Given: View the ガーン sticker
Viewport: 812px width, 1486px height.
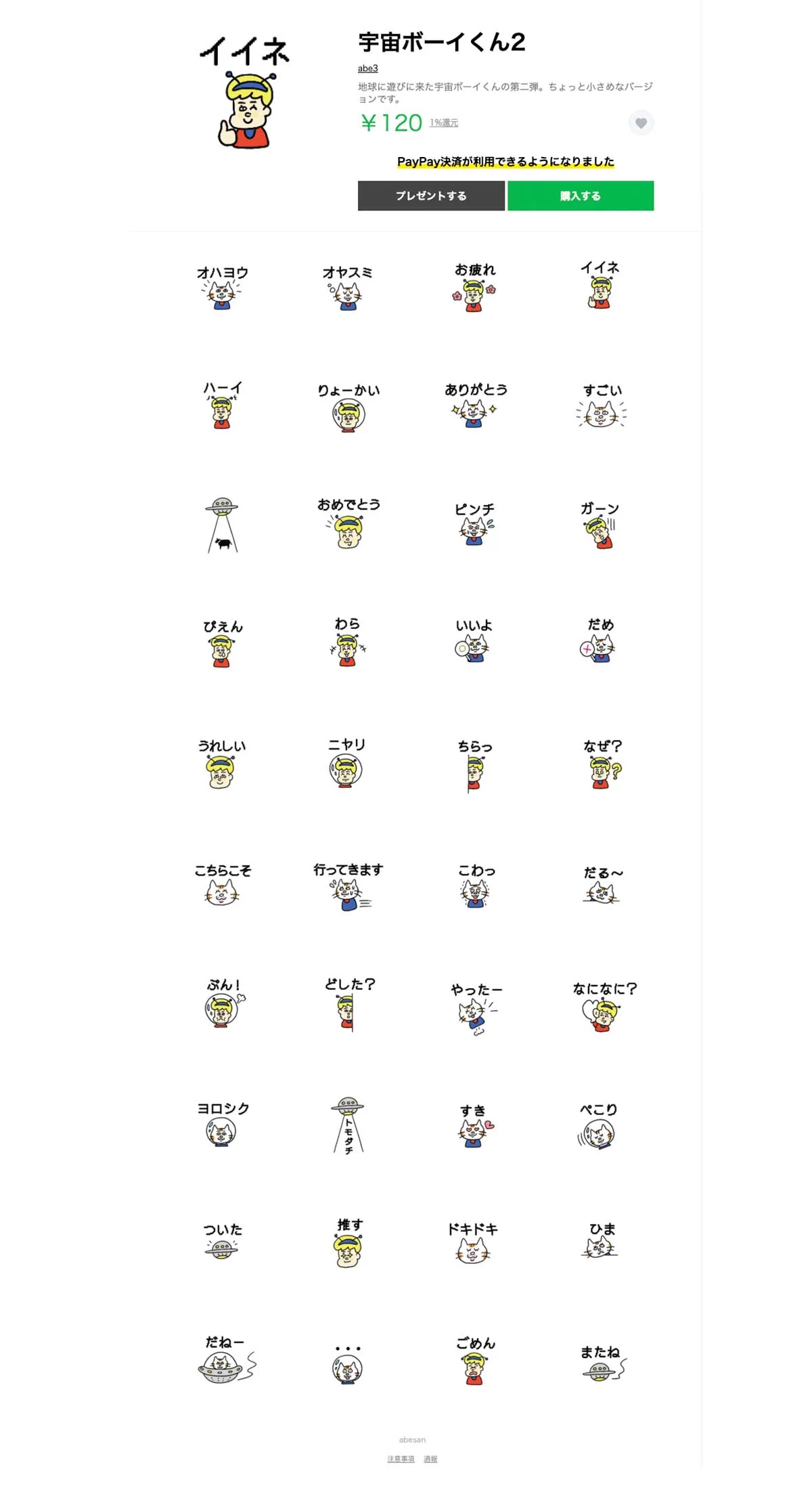Looking at the screenshot, I should 600,525.
